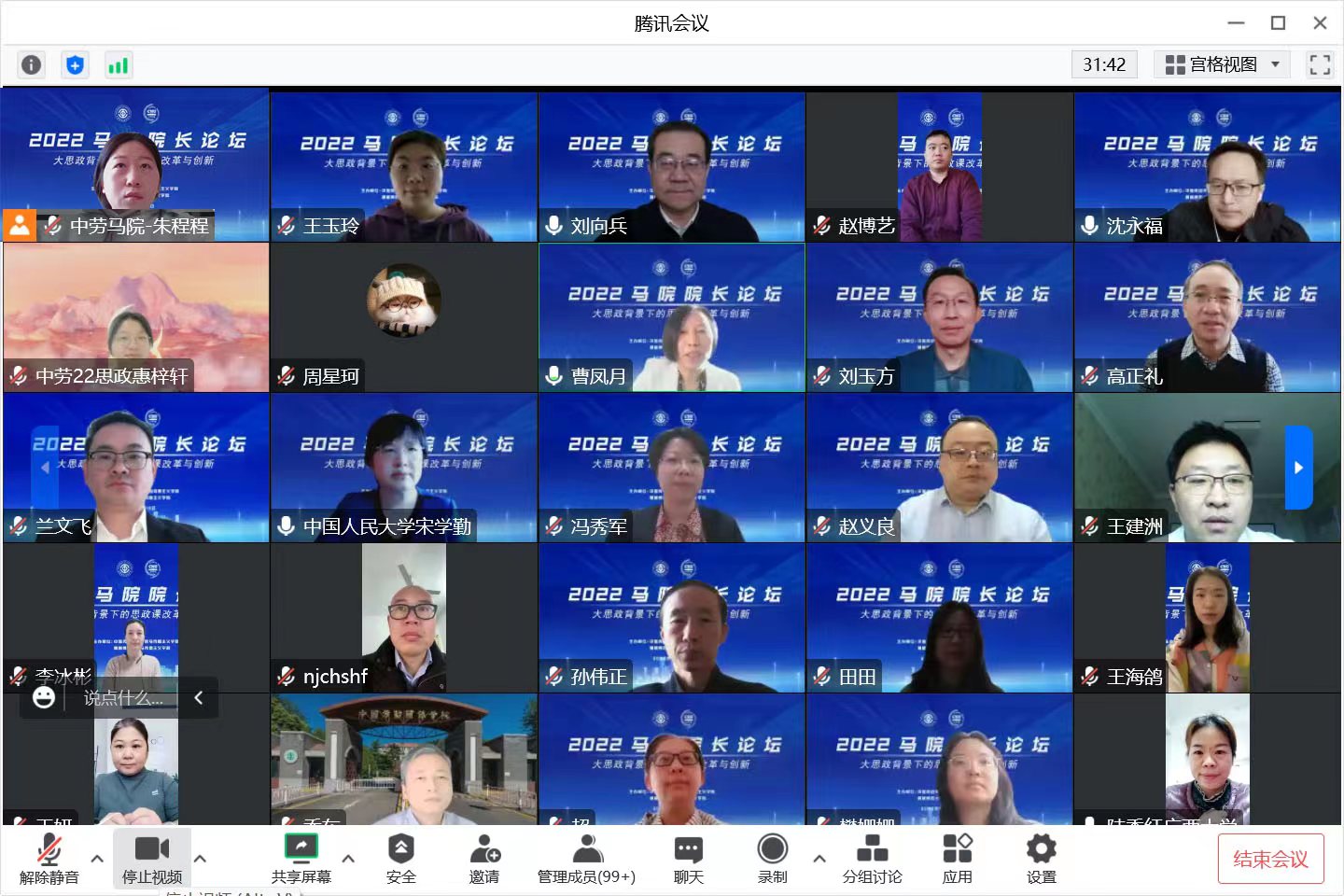Open the meeting info icon
This screenshot has height=896, width=1344.
pyautogui.click(x=31, y=64)
